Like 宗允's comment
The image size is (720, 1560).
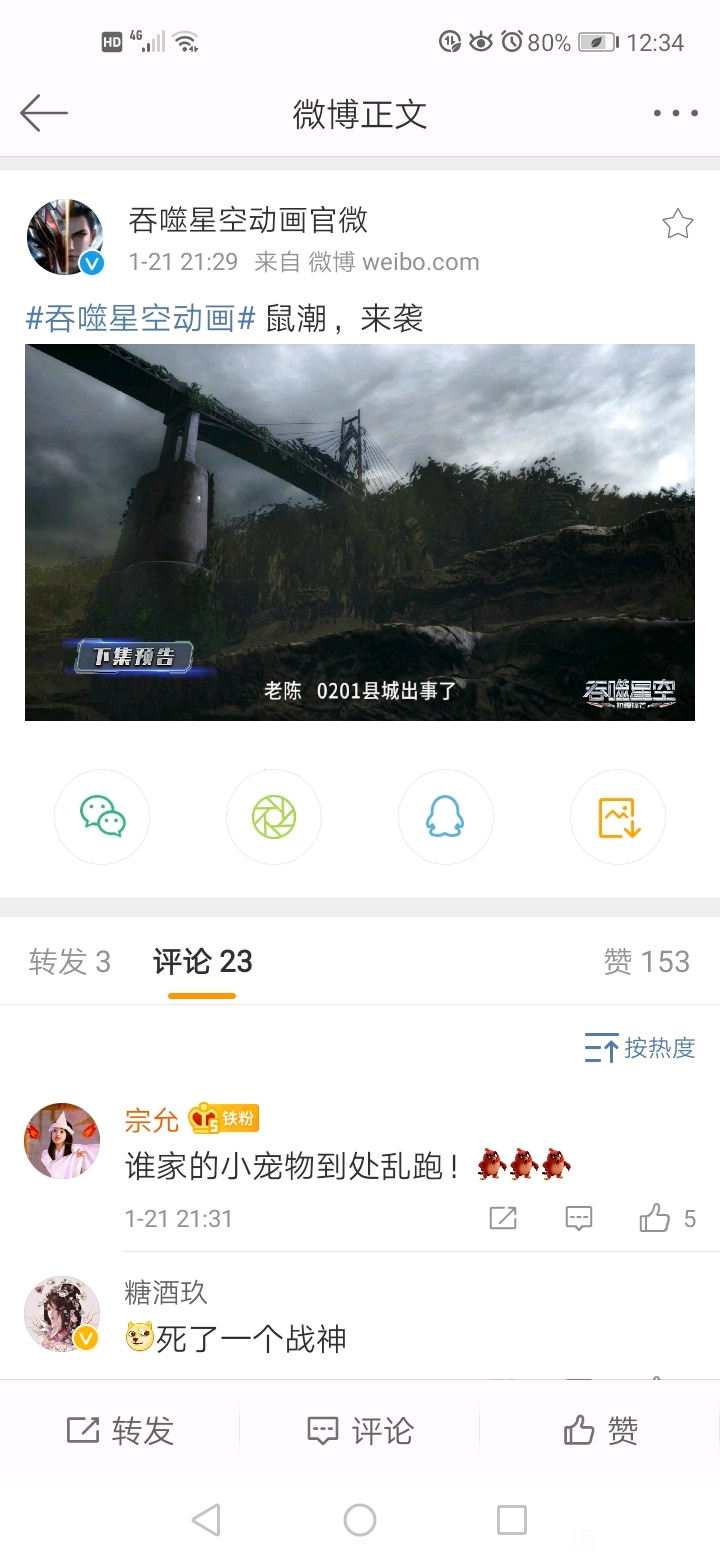click(x=668, y=1218)
